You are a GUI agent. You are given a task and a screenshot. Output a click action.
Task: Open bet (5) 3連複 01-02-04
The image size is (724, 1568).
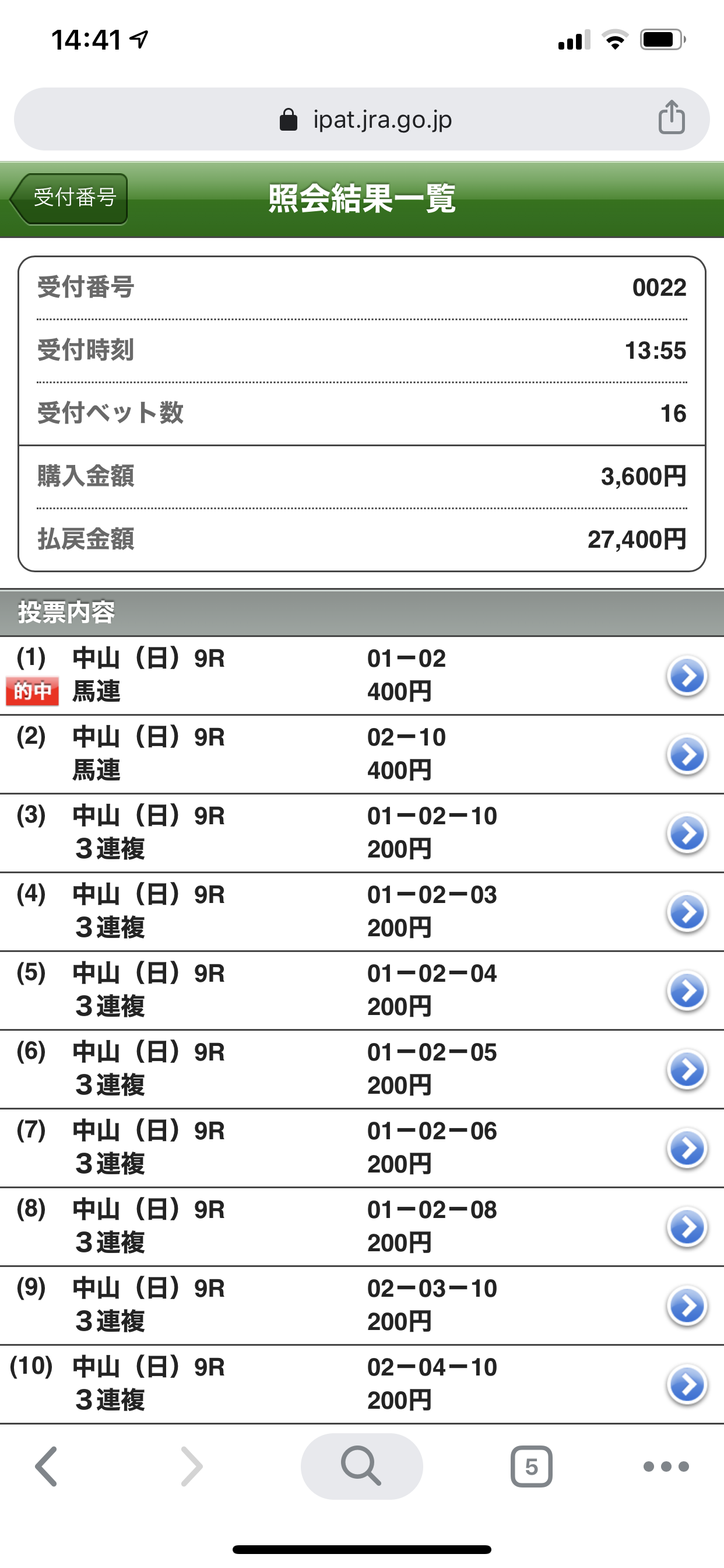click(x=362, y=991)
